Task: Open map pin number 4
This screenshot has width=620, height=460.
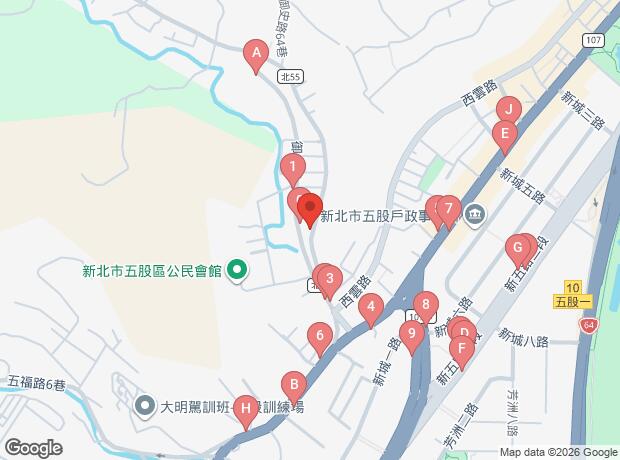Action: pyautogui.click(x=371, y=309)
